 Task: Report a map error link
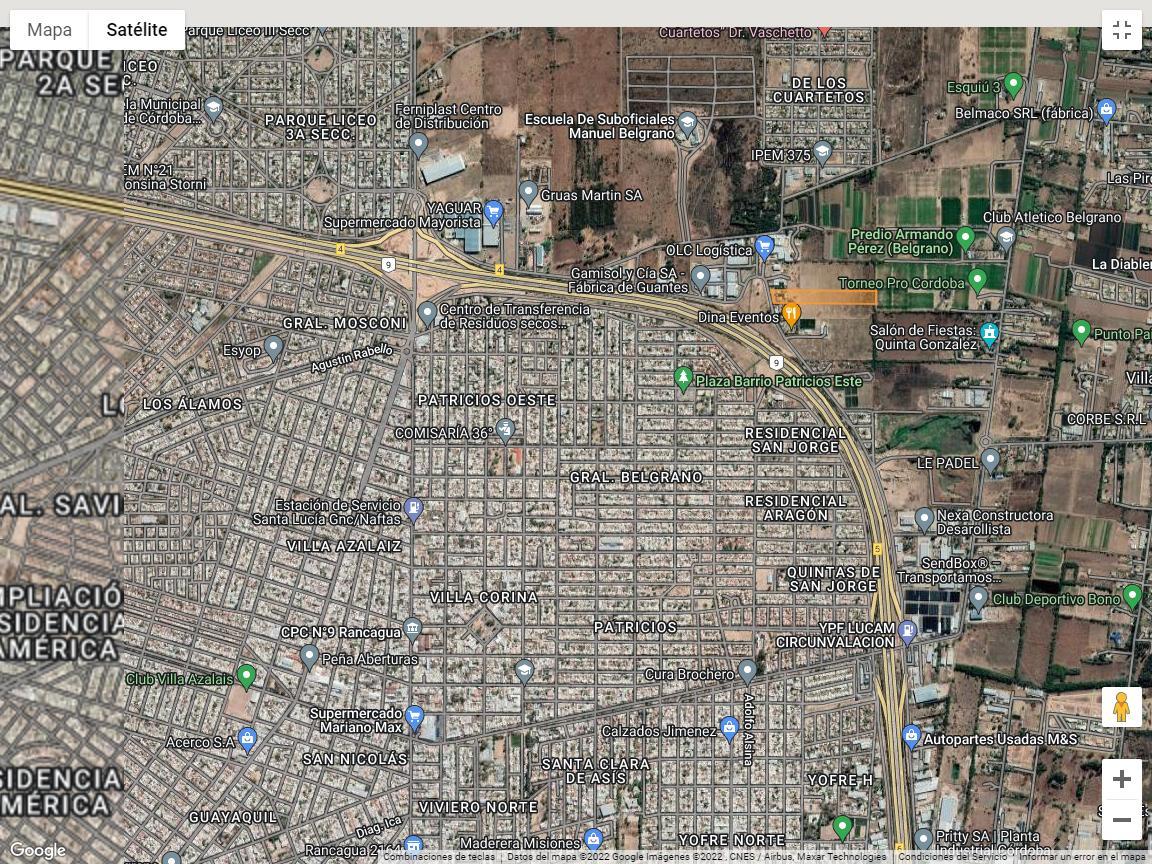pos(1083,857)
